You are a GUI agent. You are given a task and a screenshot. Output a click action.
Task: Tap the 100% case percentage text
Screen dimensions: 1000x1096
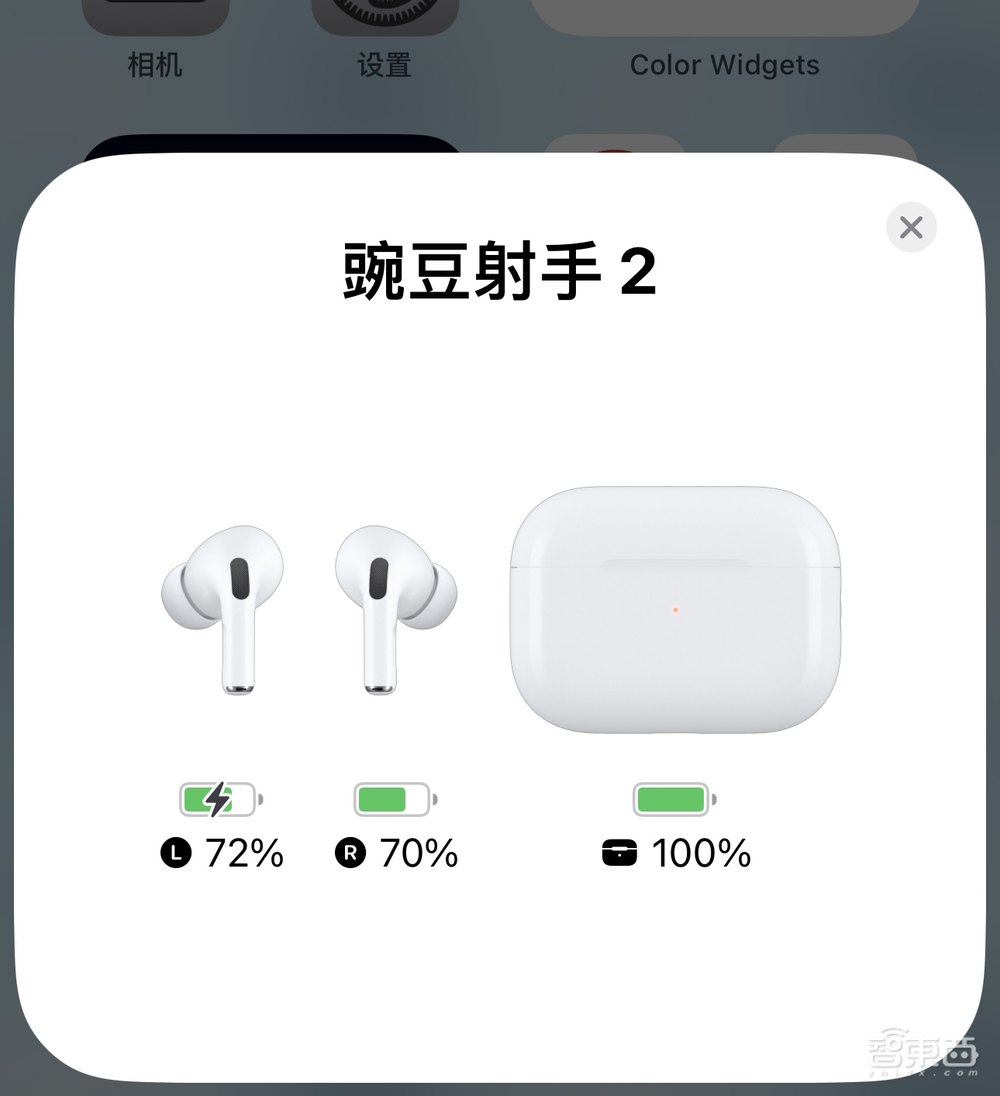700,852
